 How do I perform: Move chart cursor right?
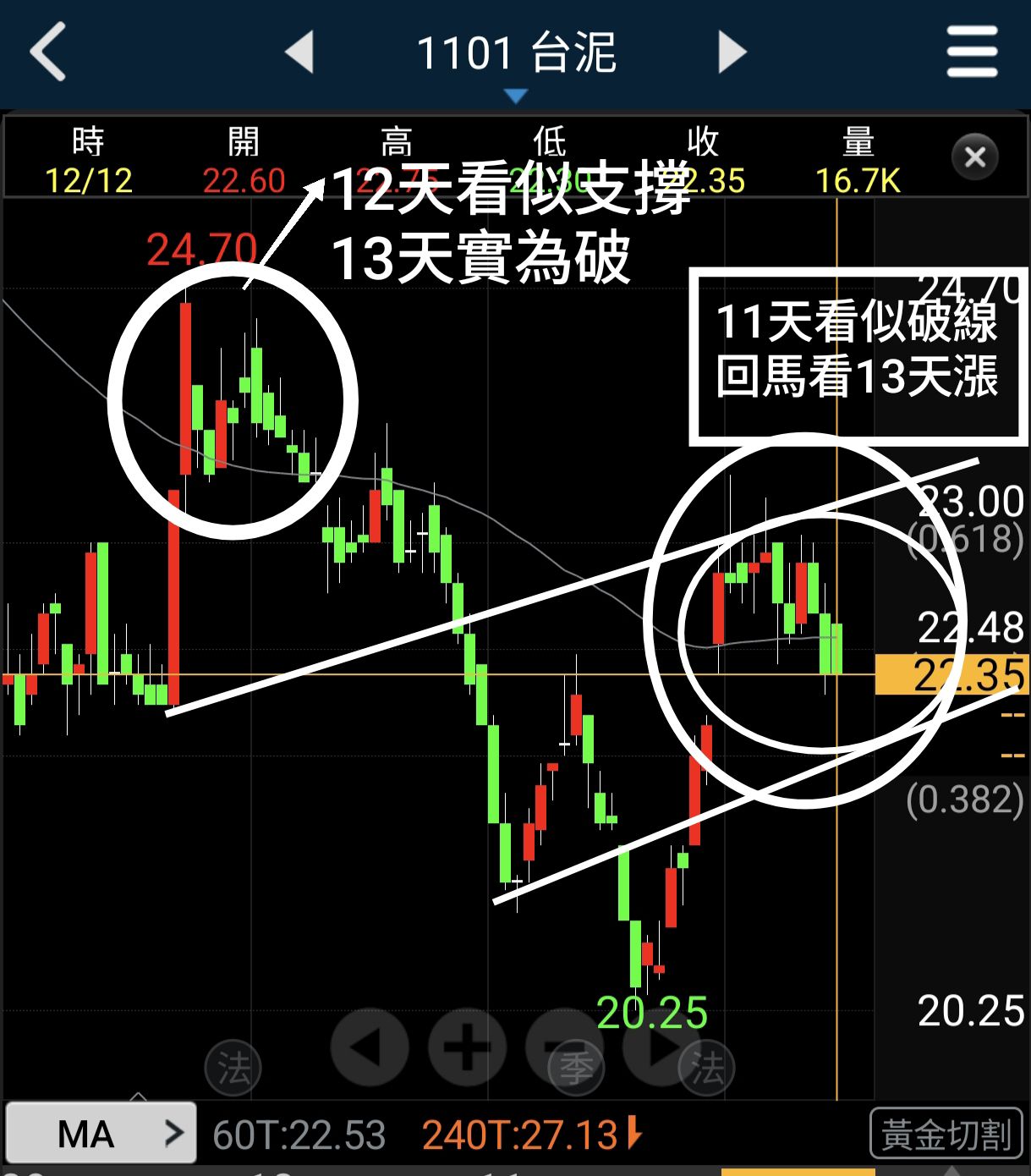pyautogui.click(x=661, y=1047)
